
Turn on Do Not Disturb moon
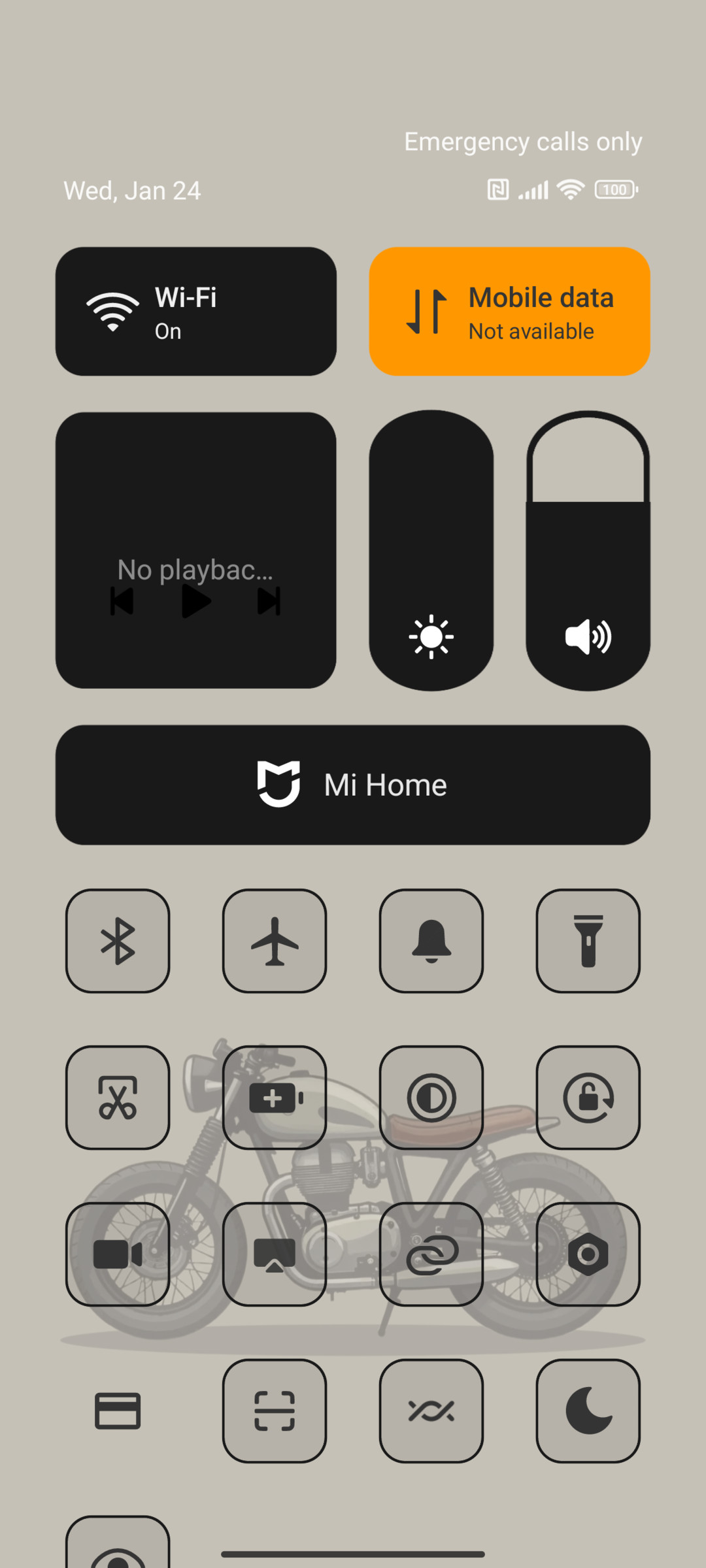click(x=588, y=1411)
